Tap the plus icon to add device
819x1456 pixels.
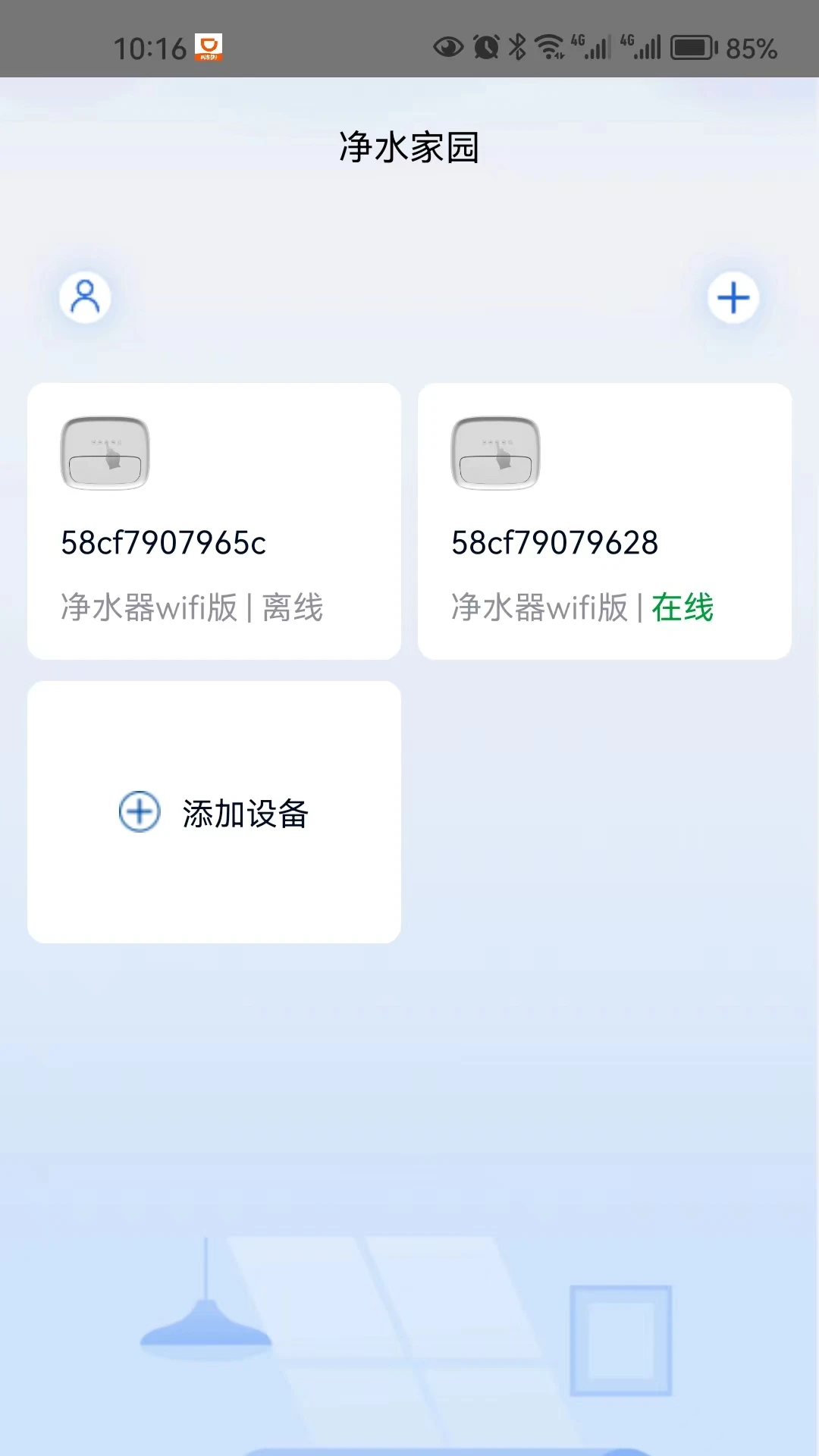coord(733,298)
